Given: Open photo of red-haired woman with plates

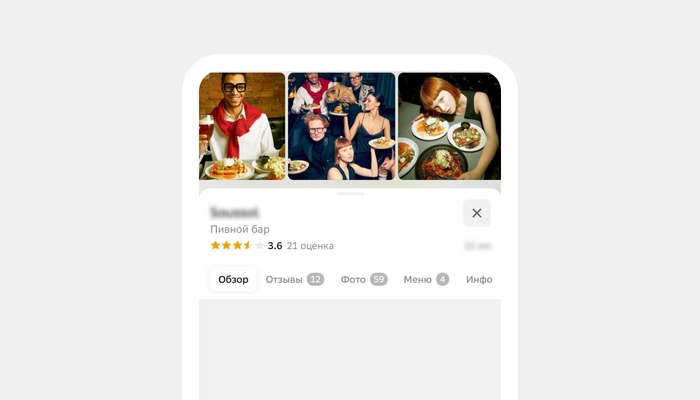Looking at the screenshot, I should coord(449,126).
